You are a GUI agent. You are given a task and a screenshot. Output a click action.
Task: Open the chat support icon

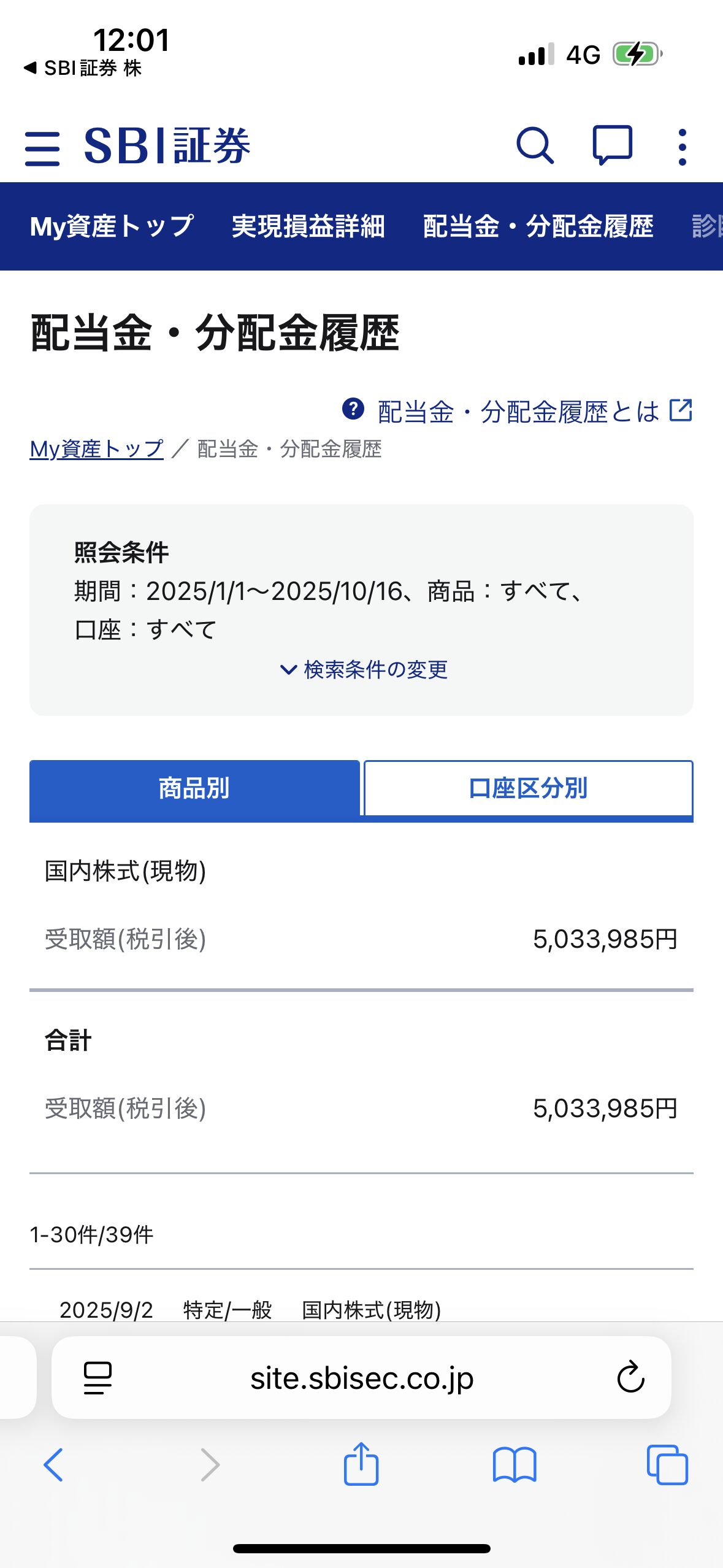click(x=612, y=146)
